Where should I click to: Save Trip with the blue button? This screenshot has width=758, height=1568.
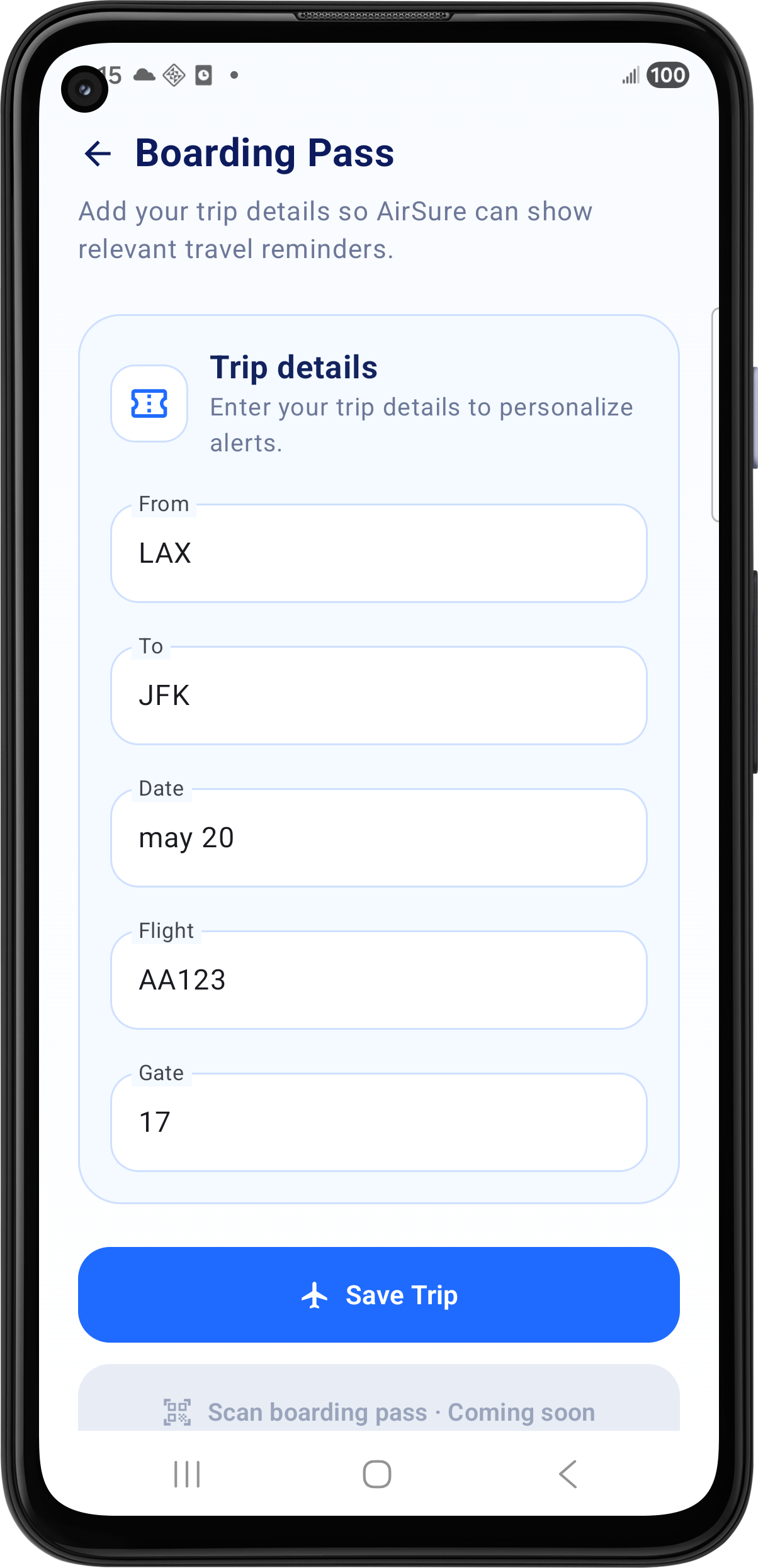pos(379,1295)
